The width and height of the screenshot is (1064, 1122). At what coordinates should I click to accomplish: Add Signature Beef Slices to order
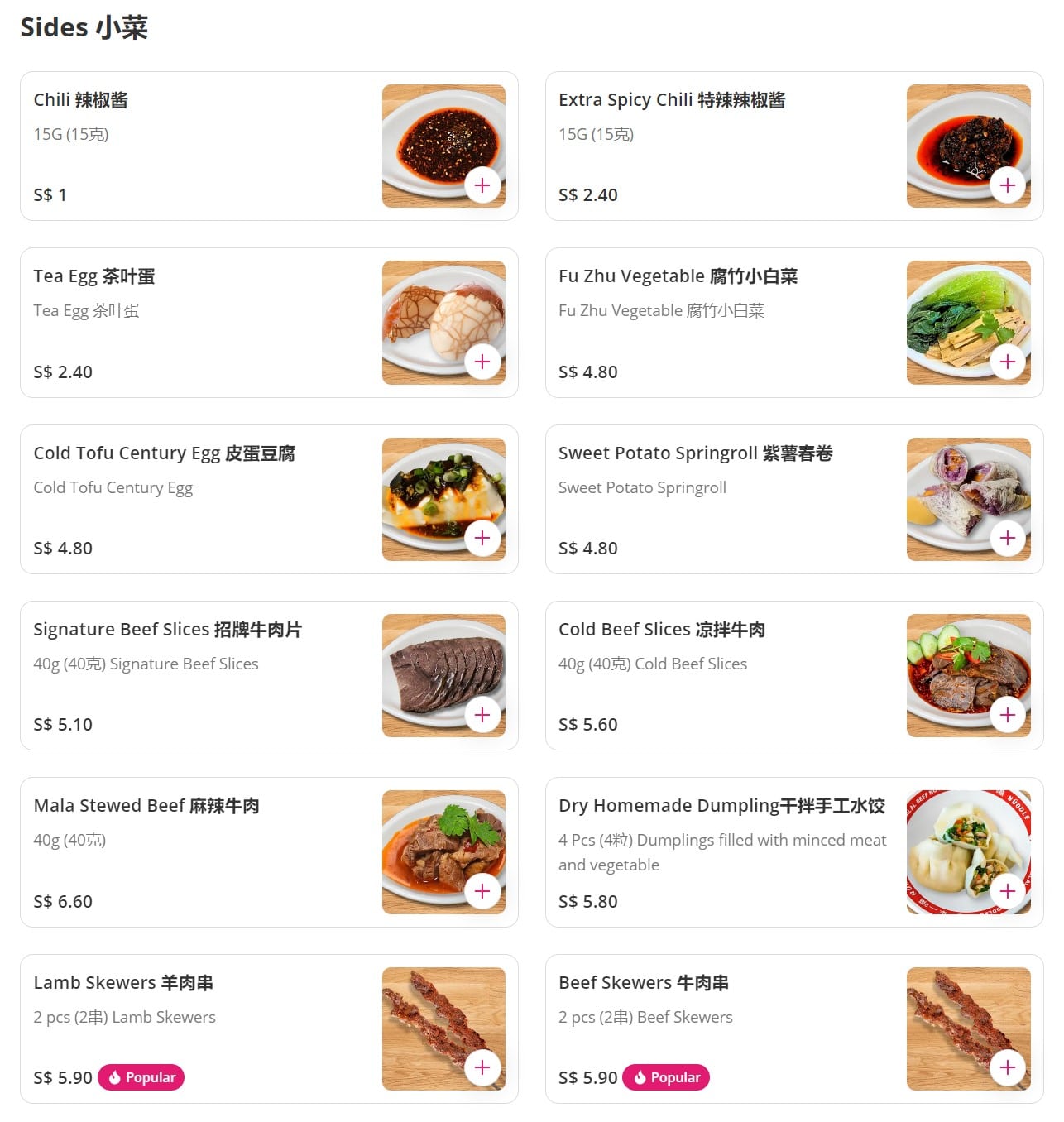(483, 715)
